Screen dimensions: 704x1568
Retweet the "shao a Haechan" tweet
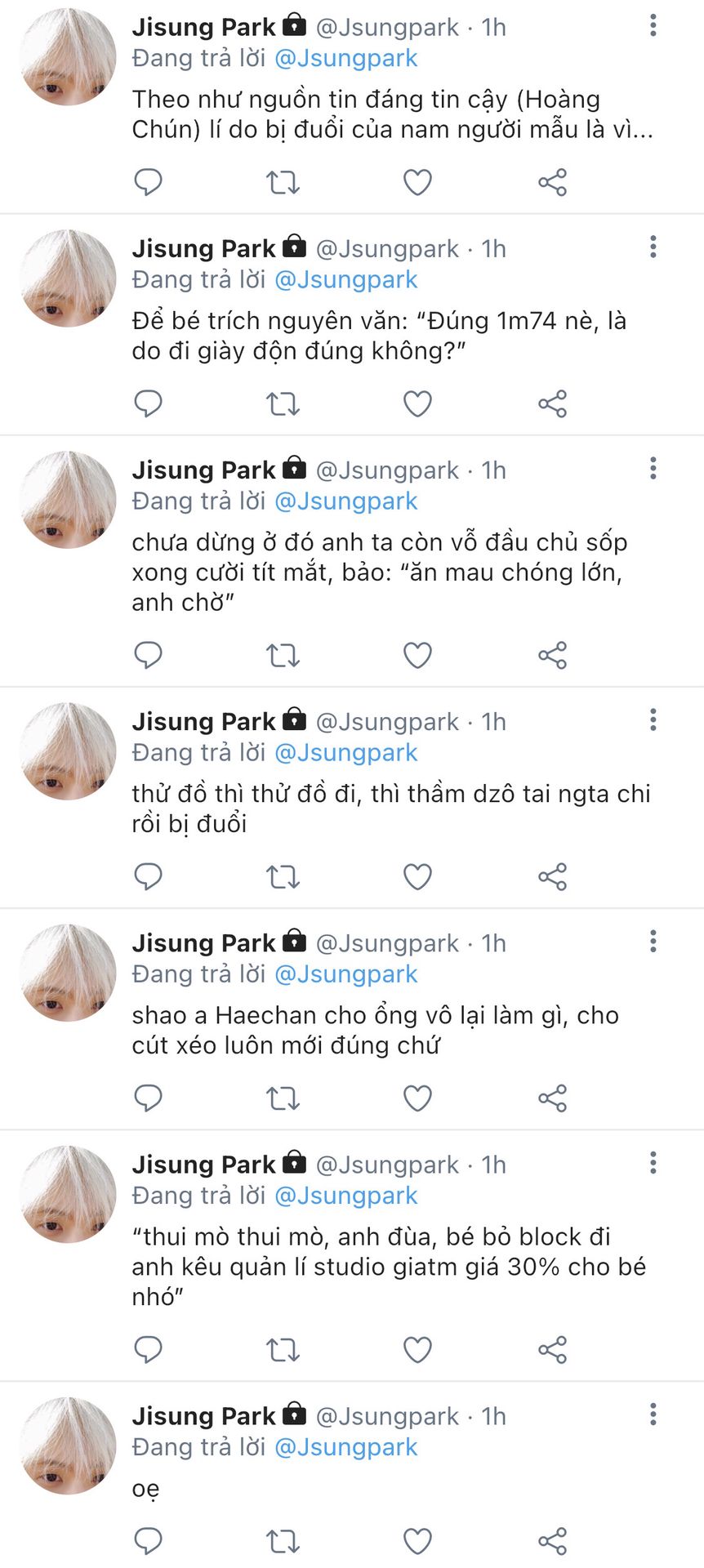tap(283, 1098)
